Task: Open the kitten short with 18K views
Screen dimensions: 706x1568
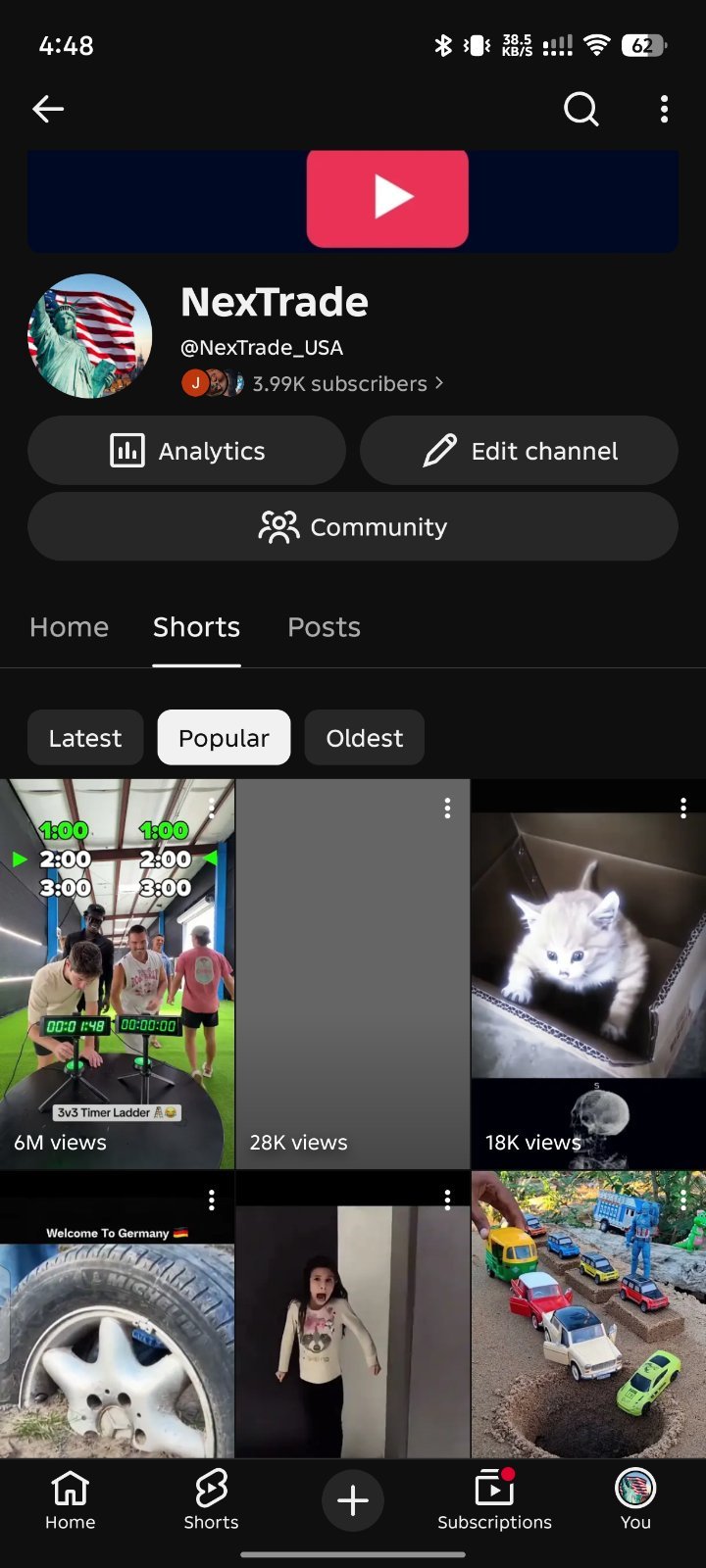Action: [x=588, y=974]
